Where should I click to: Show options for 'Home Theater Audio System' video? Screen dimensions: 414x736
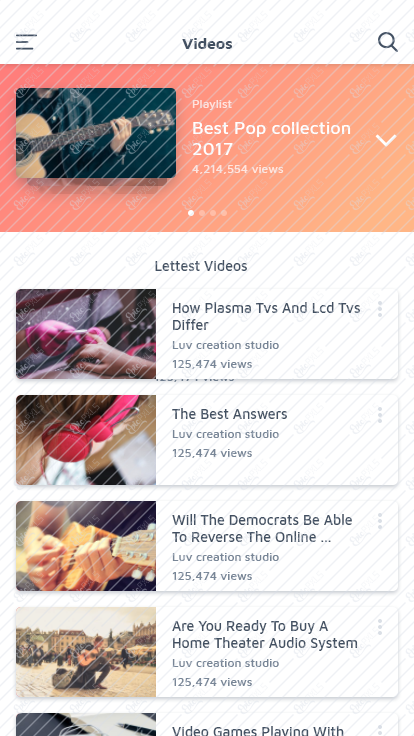point(380,627)
